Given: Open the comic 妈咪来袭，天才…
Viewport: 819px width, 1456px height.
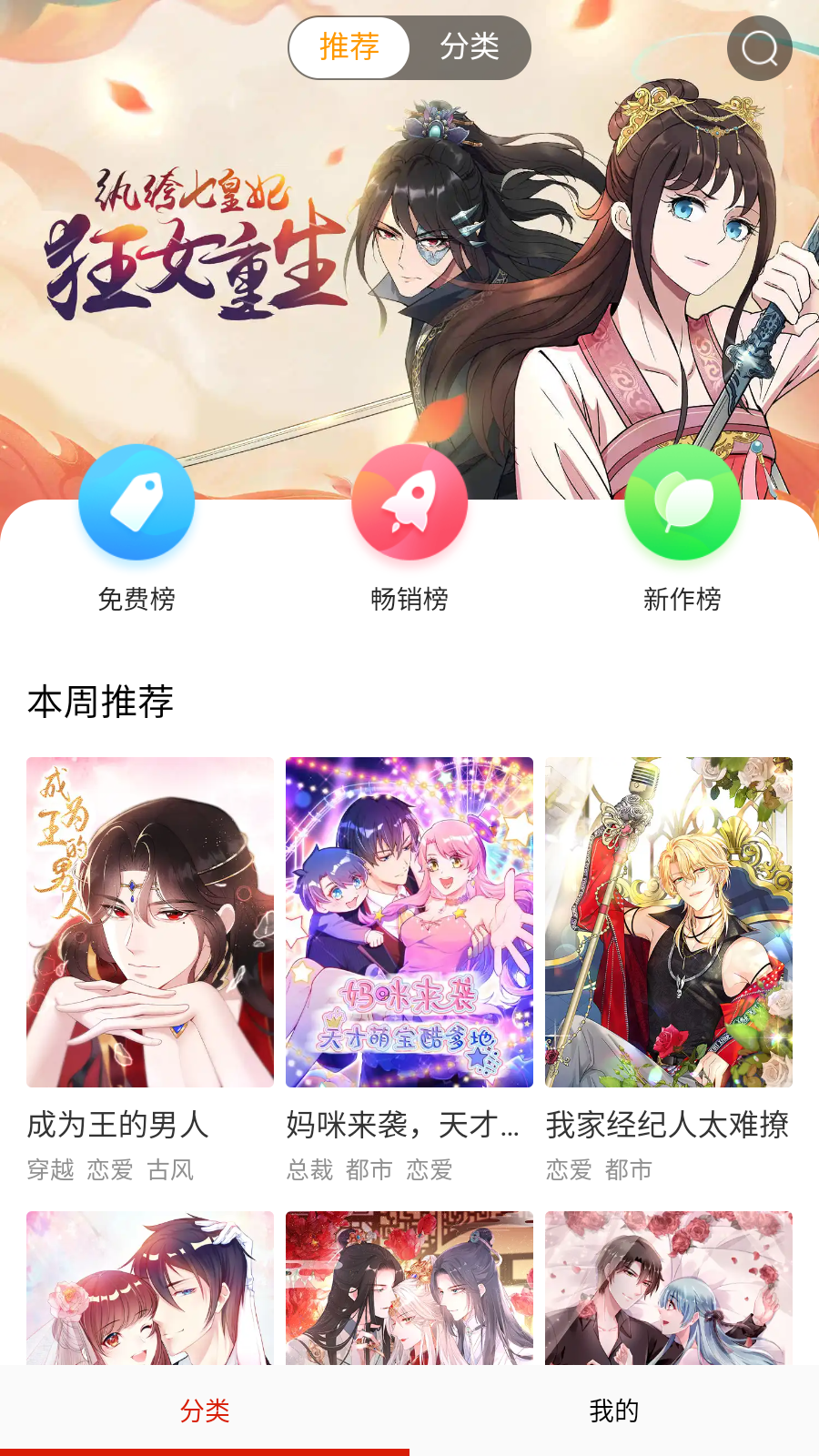Looking at the screenshot, I should click(409, 922).
